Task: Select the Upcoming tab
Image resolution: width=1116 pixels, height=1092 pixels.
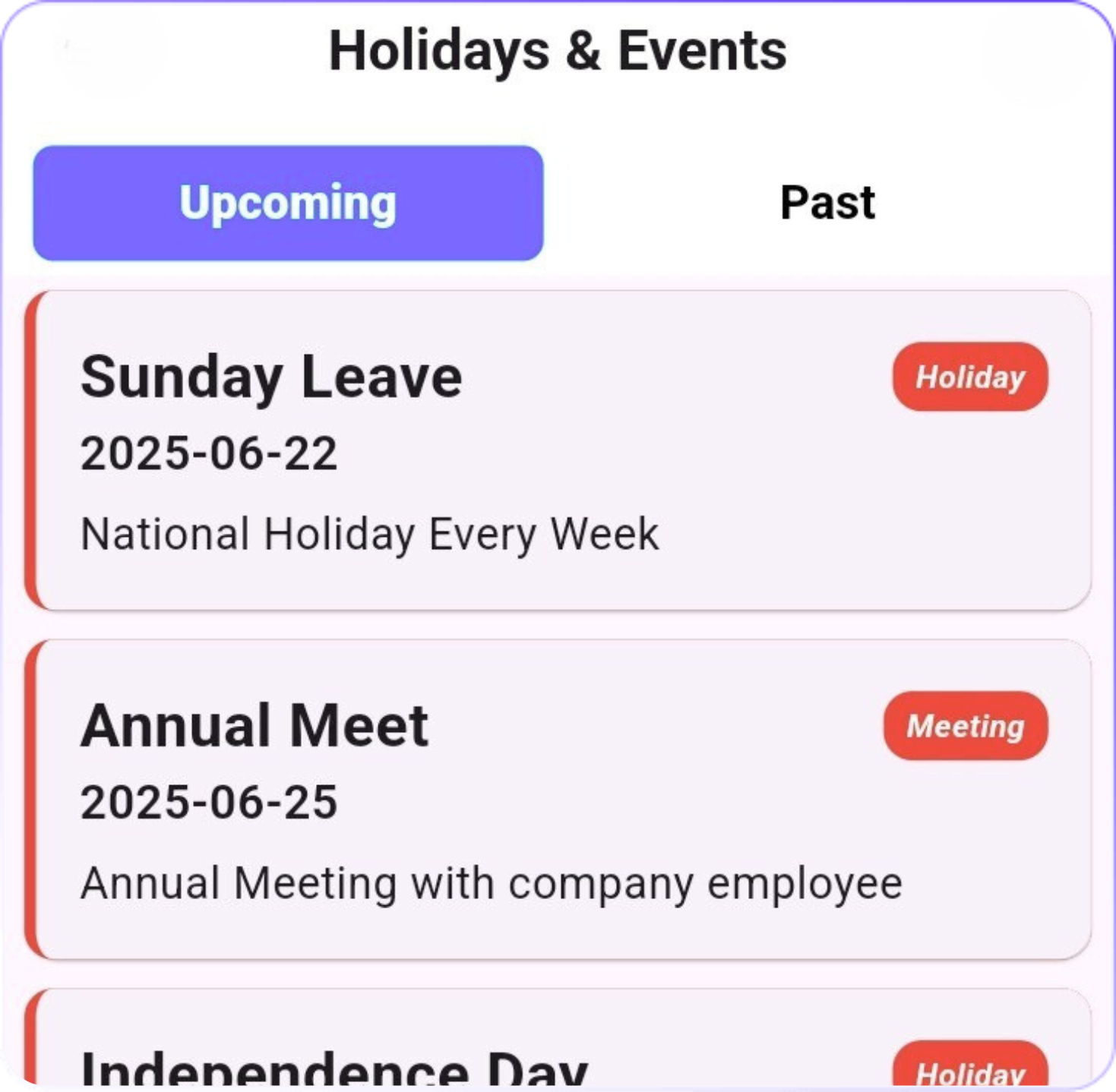Action: (x=288, y=203)
